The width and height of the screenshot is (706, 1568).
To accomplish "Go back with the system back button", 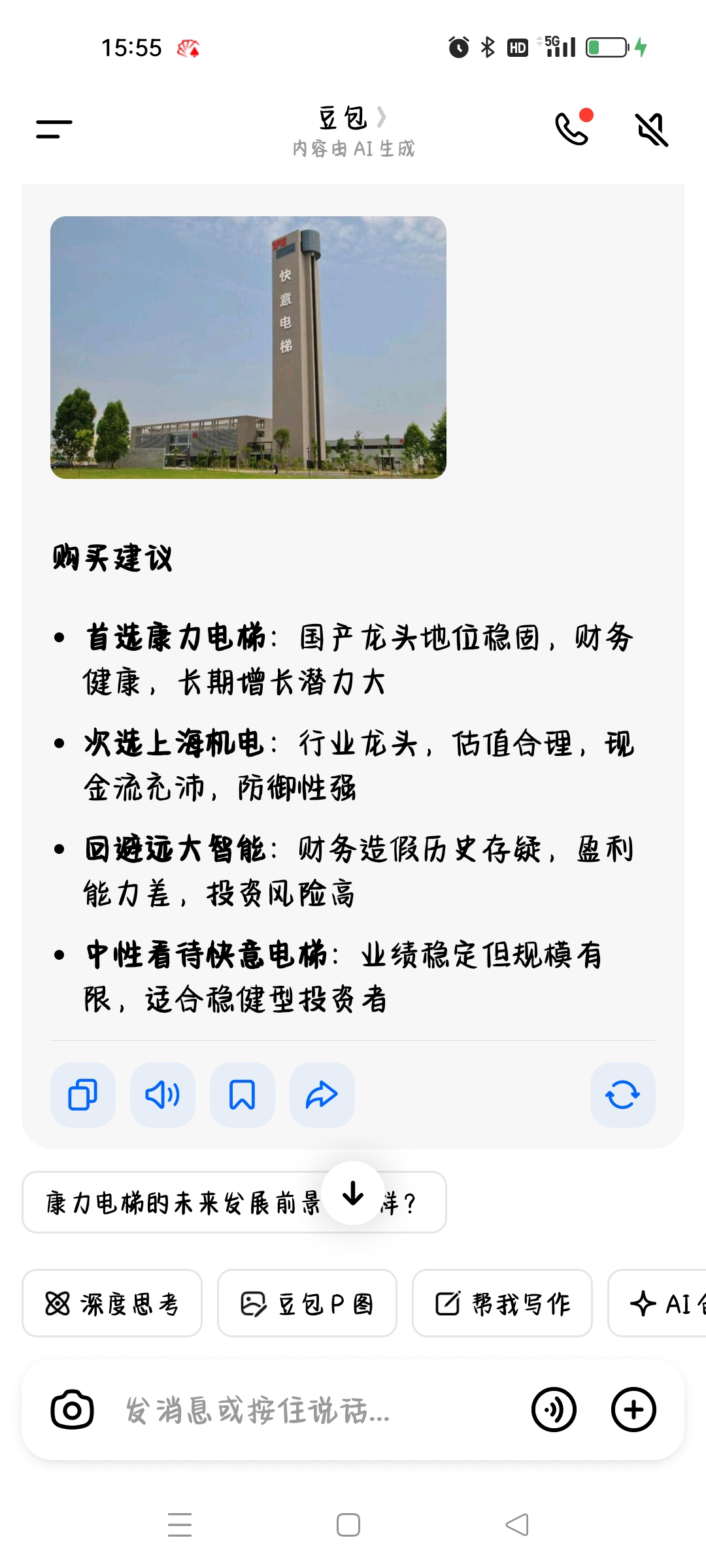I will coord(517,1525).
